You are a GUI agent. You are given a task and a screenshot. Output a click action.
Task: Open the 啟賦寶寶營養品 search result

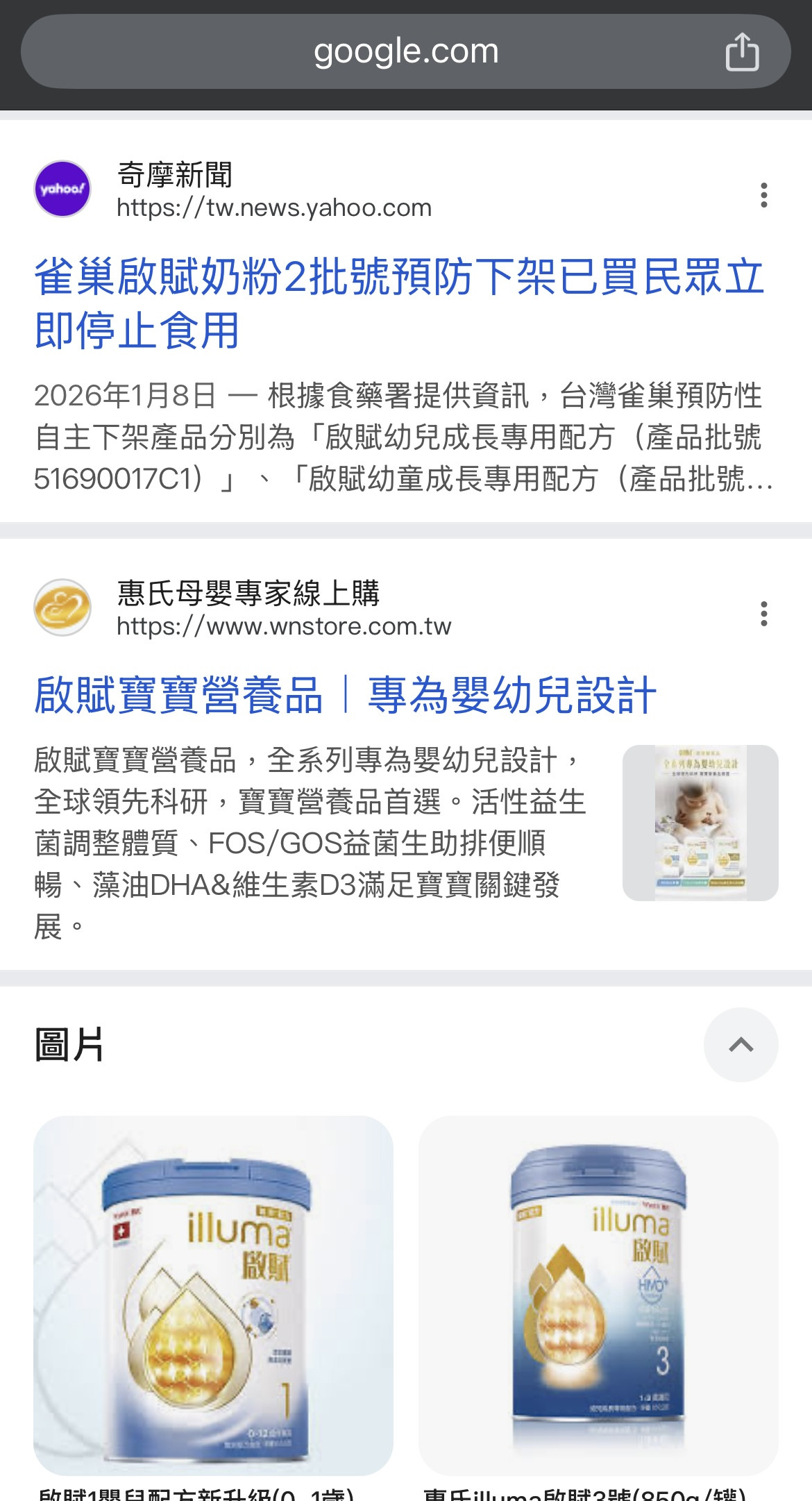click(345, 695)
